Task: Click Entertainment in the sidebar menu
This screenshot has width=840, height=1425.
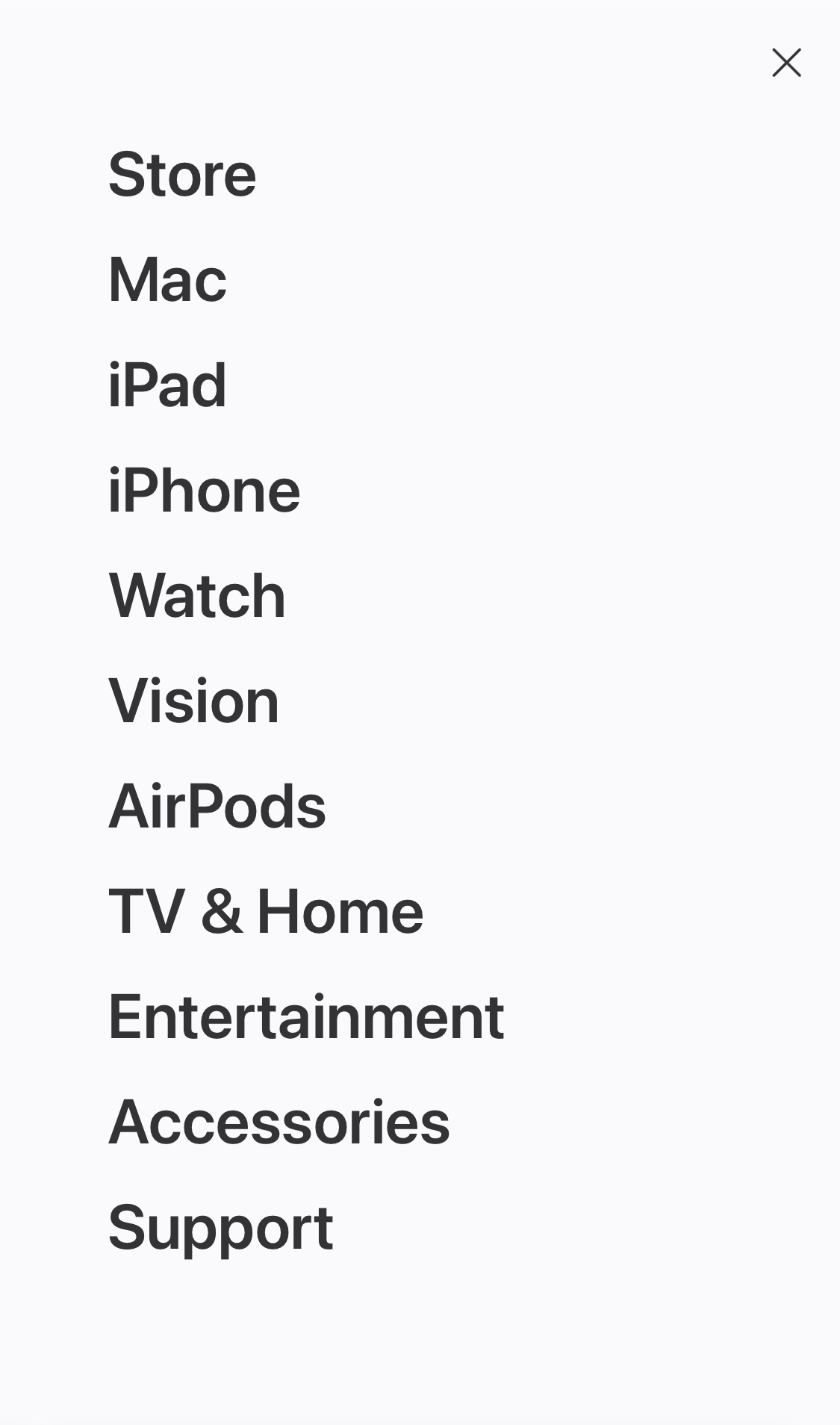Action: point(306,1016)
